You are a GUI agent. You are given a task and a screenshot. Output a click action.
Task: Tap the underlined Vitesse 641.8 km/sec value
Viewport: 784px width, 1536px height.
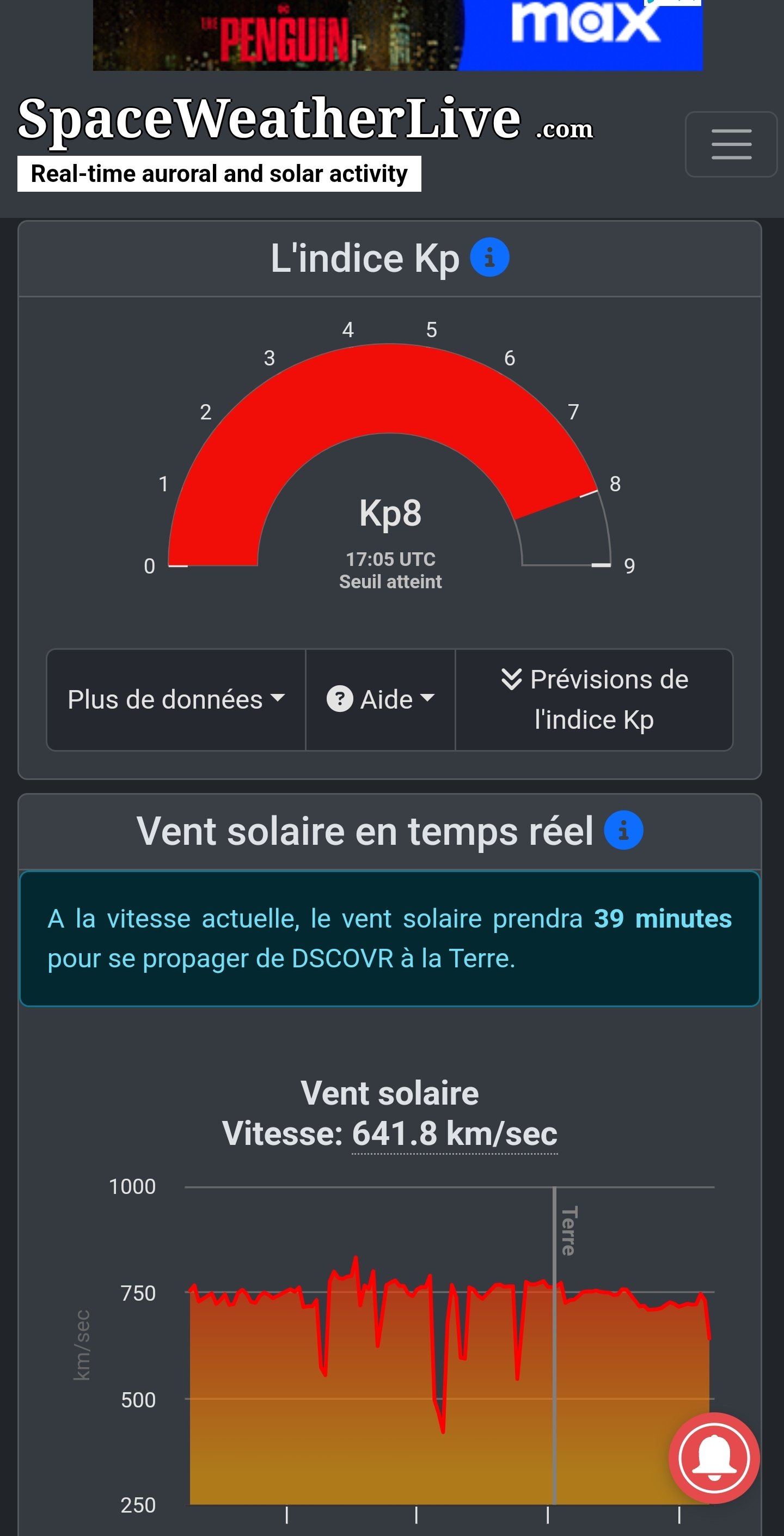click(455, 1133)
